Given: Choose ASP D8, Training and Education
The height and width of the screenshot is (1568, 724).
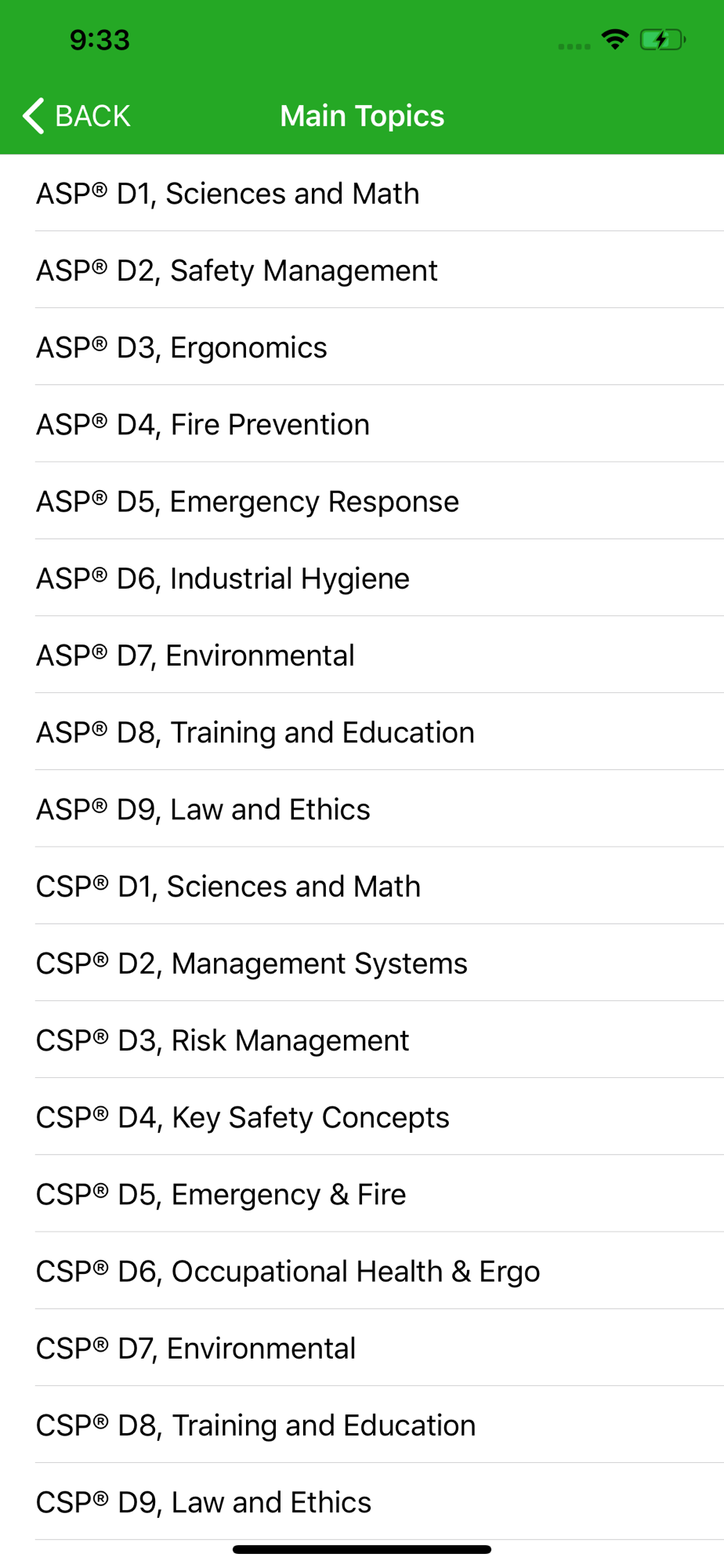Looking at the screenshot, I should tap(362, 731).
